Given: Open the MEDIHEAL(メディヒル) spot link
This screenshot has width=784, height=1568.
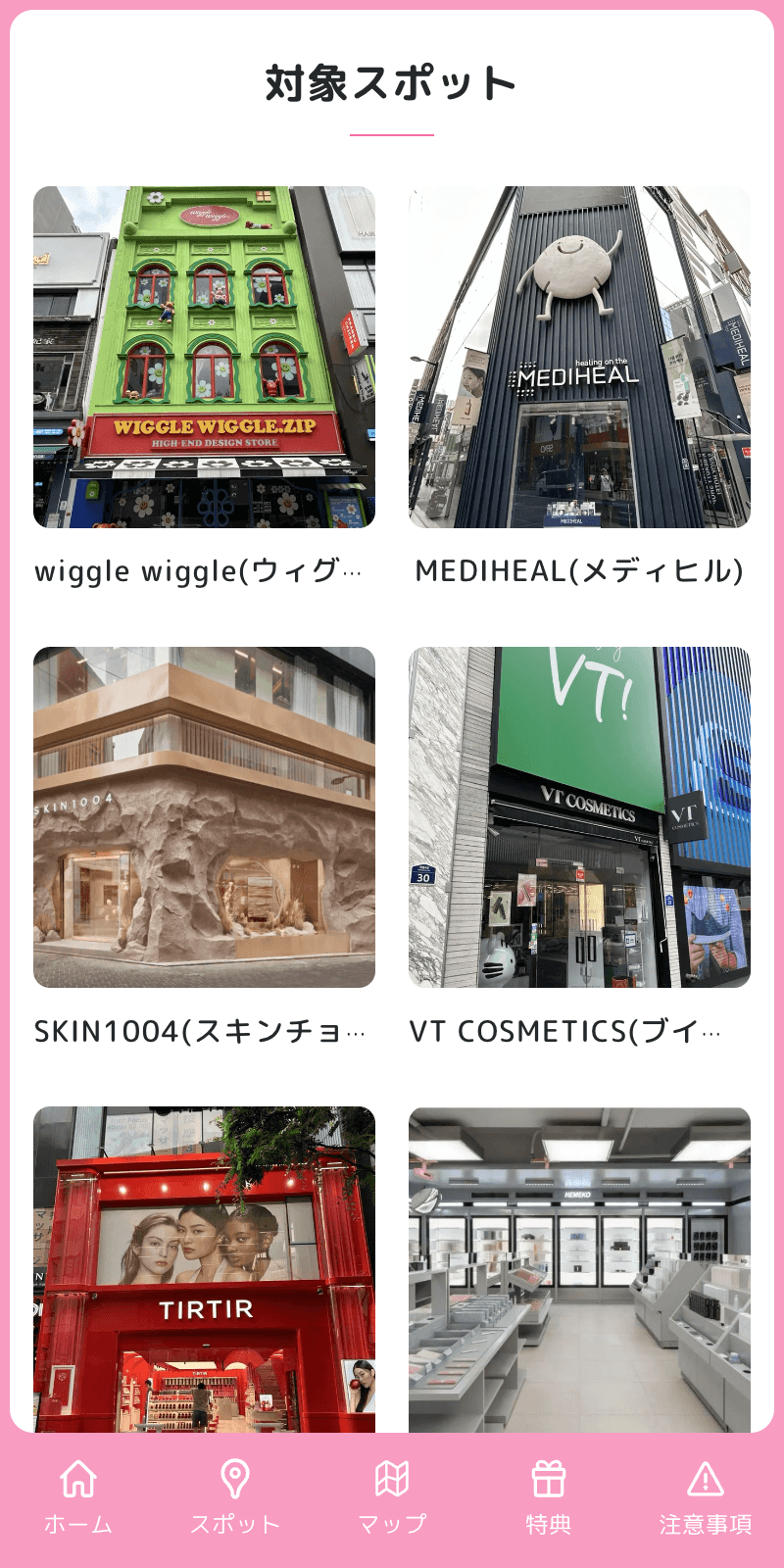Looking at the screenshot, I should [578, 570].
